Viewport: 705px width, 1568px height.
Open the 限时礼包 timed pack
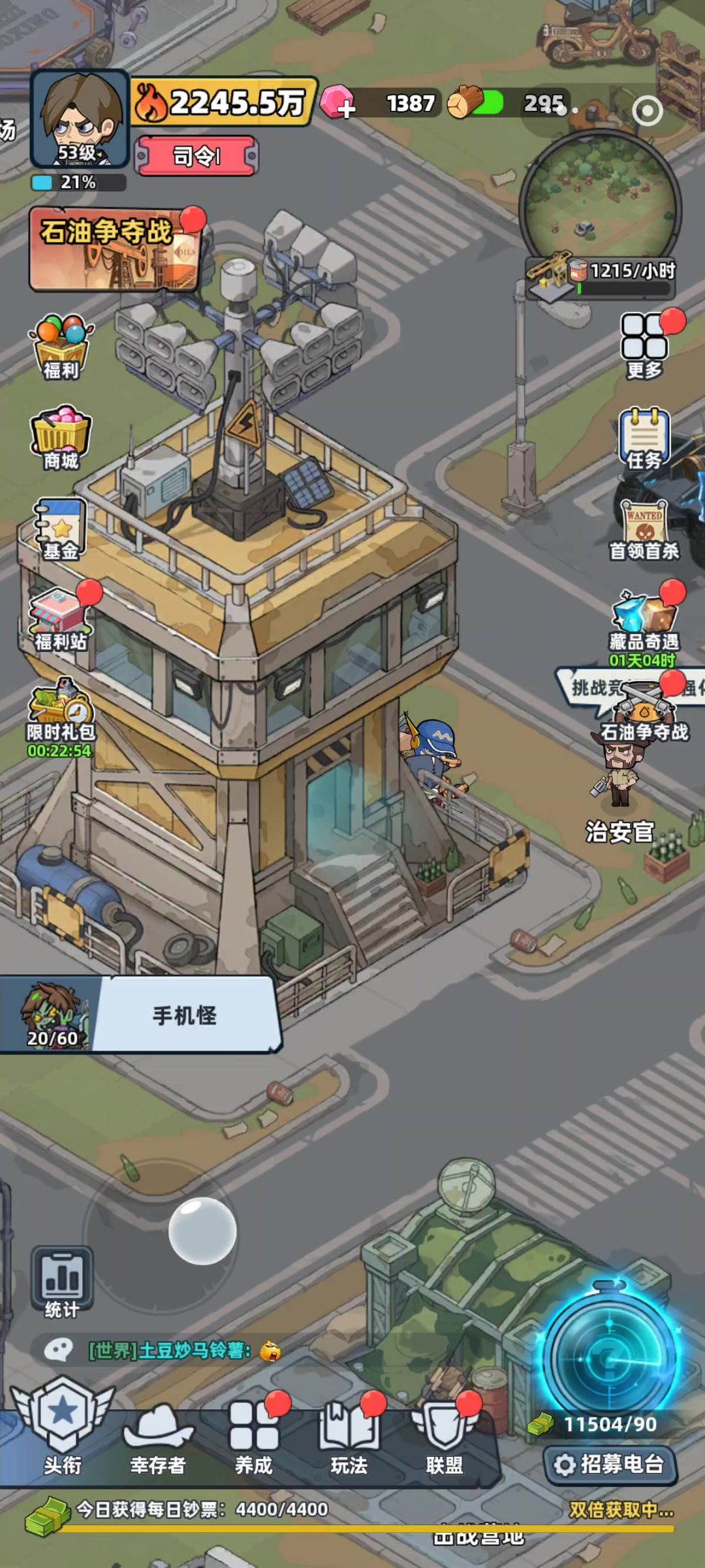pyautogui.click(x=61, y=715)
